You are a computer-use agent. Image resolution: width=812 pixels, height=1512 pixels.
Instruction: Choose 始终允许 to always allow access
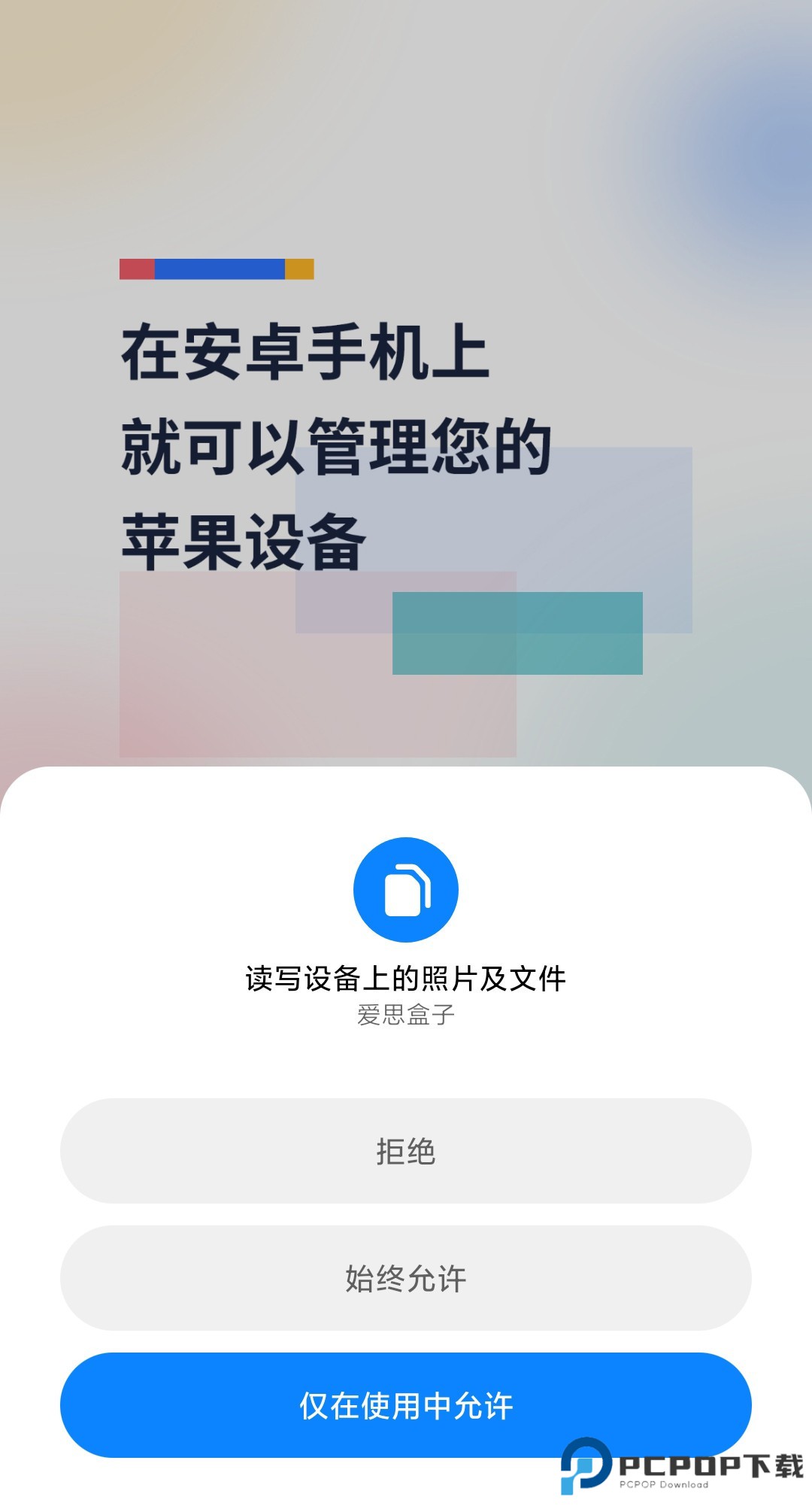point(406,1277)
